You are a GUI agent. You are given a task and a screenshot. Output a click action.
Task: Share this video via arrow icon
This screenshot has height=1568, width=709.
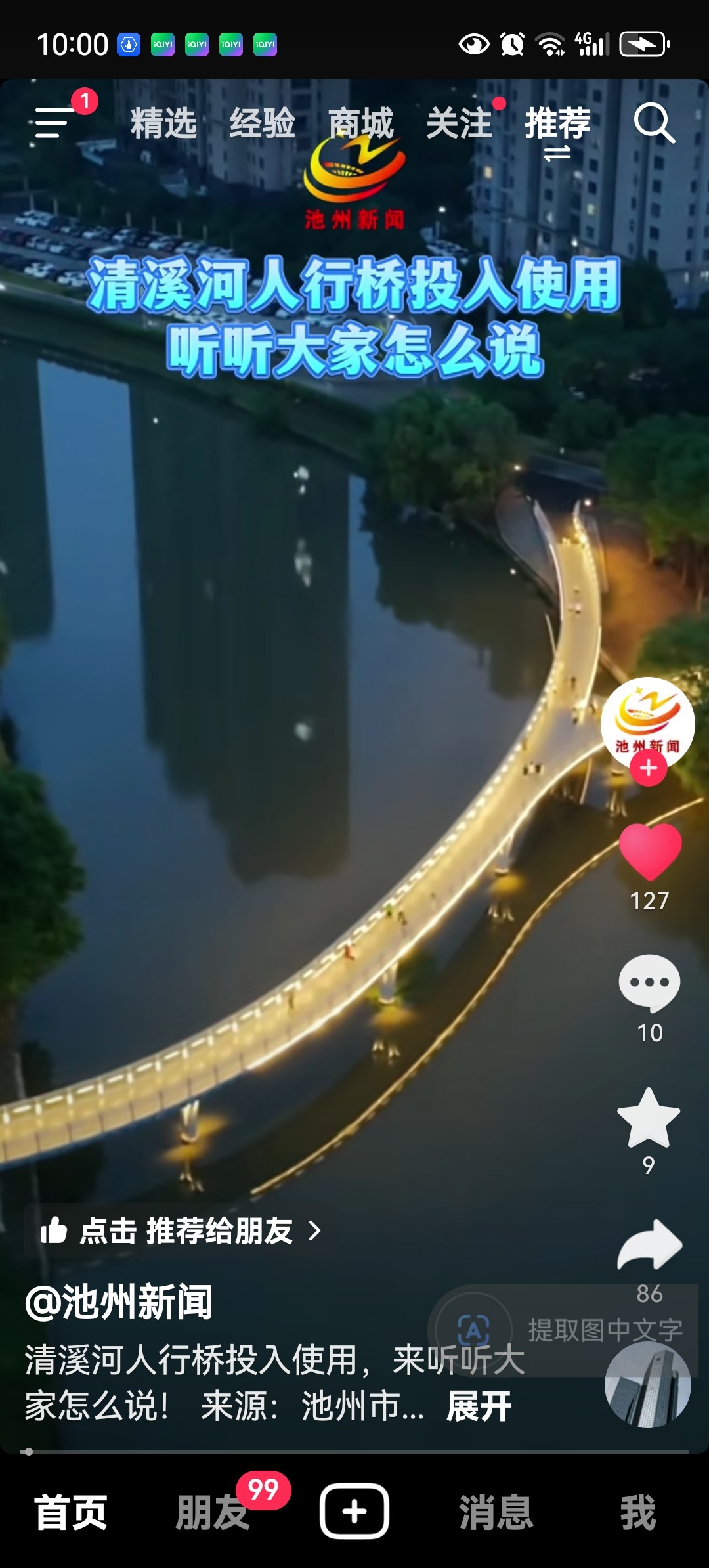pyautogui.click(x=649, y=1245)
